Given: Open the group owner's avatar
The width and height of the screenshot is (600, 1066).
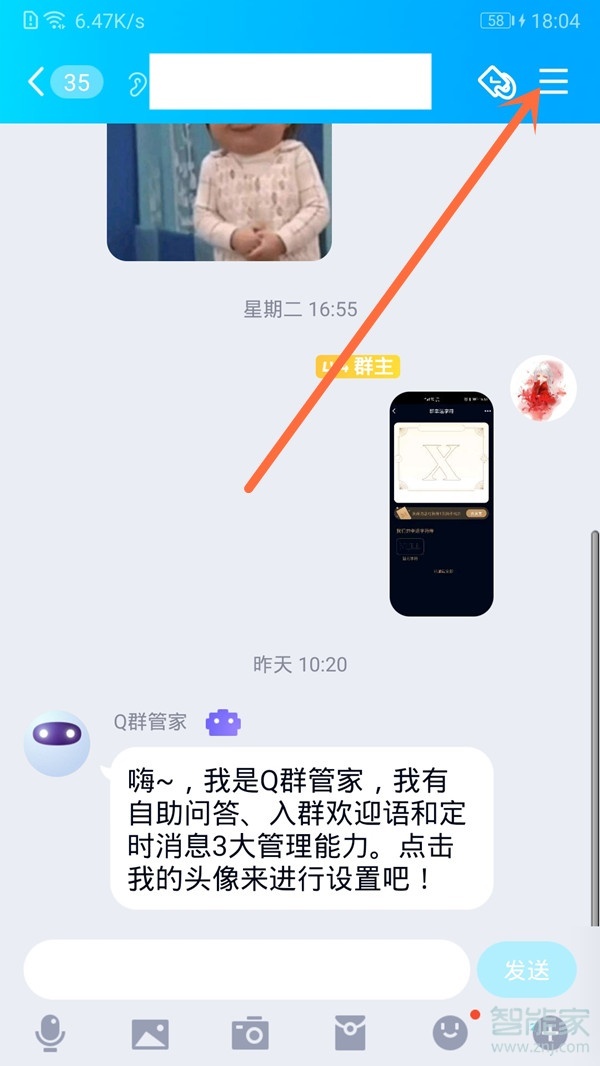Looking at the screenshot, I should coord(543,389).
